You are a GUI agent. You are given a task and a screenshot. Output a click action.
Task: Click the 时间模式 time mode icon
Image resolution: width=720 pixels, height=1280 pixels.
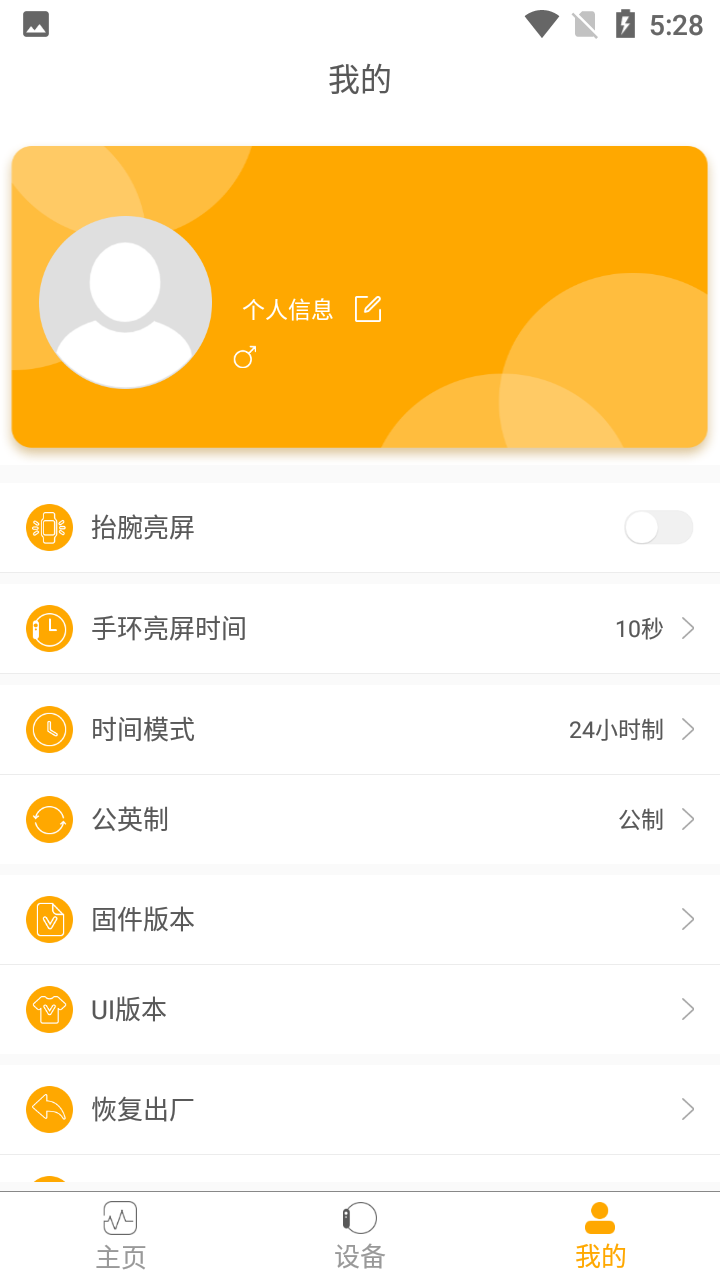[49, 729]
